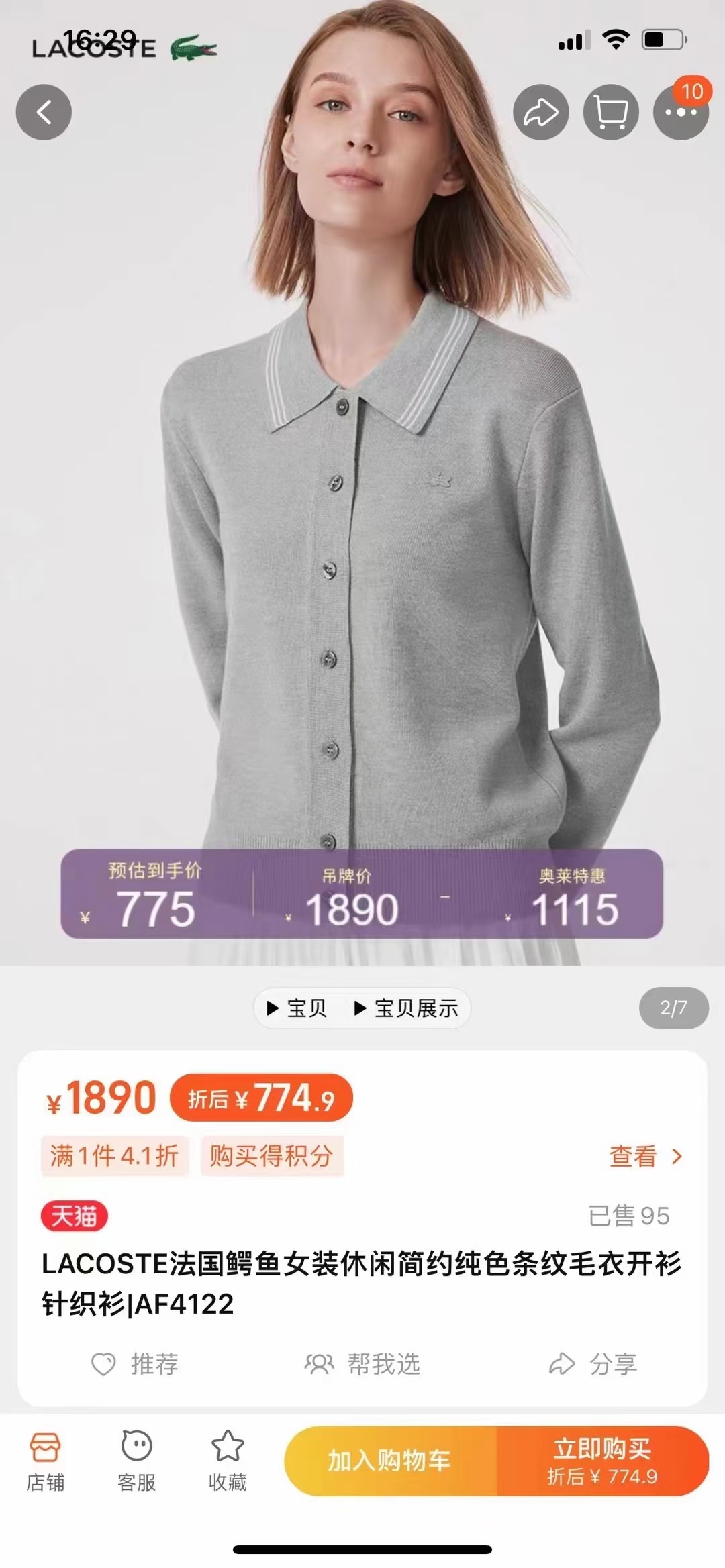Tap 分享 below the product title
This screenshot has width=725, height=1568.
tap(593, 1364)
